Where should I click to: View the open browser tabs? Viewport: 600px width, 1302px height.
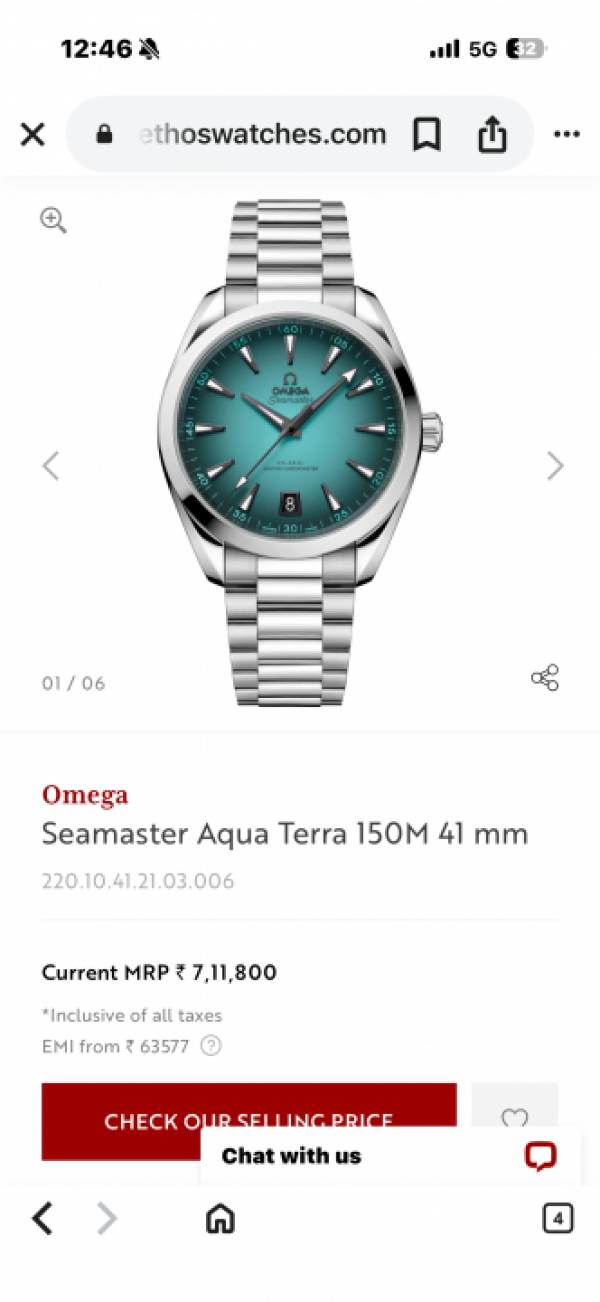[557, 1218]
